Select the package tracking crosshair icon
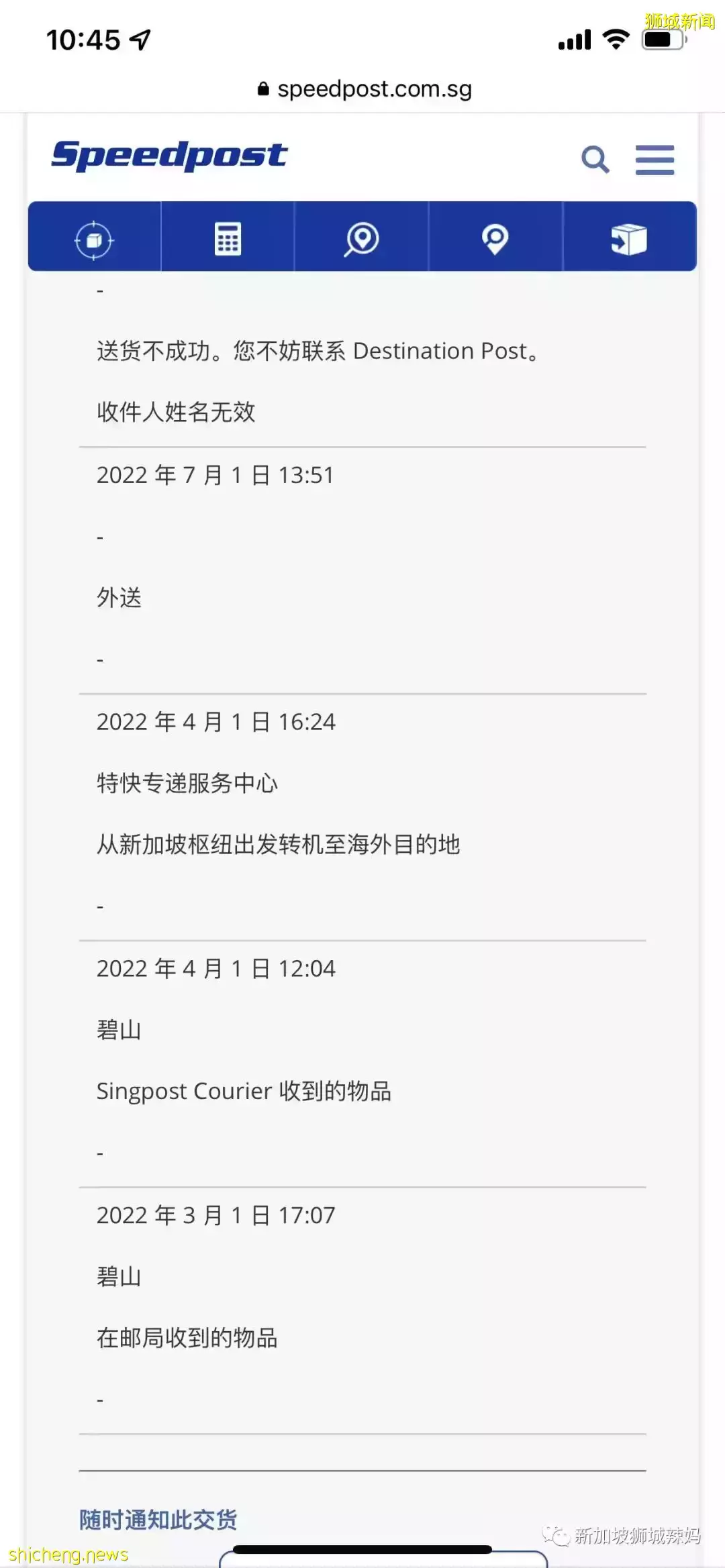 tap(94, 238)
